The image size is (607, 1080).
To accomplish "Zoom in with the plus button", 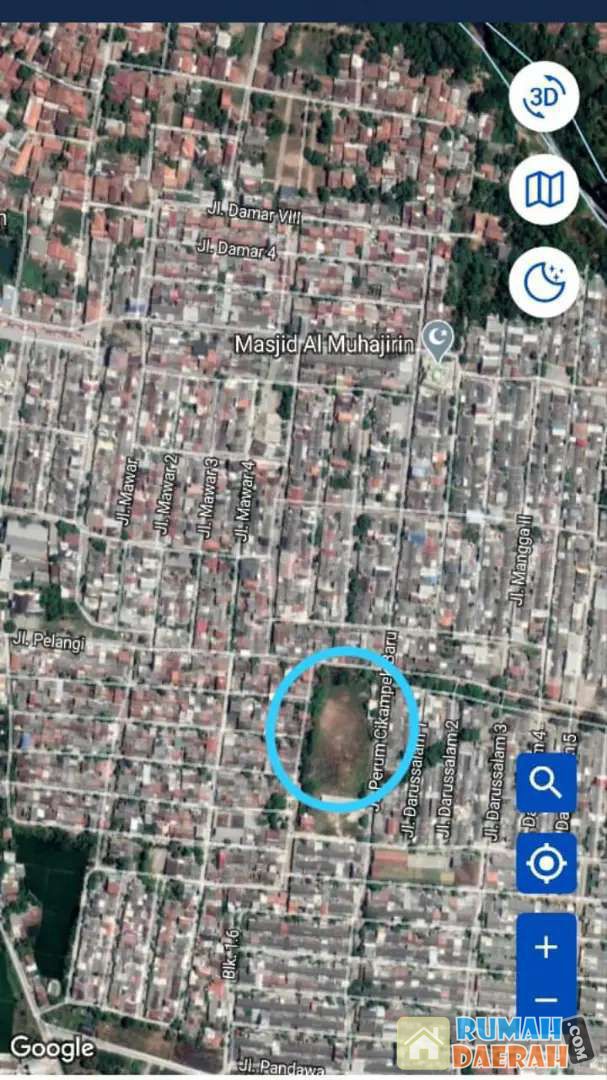I will point(546,948).
